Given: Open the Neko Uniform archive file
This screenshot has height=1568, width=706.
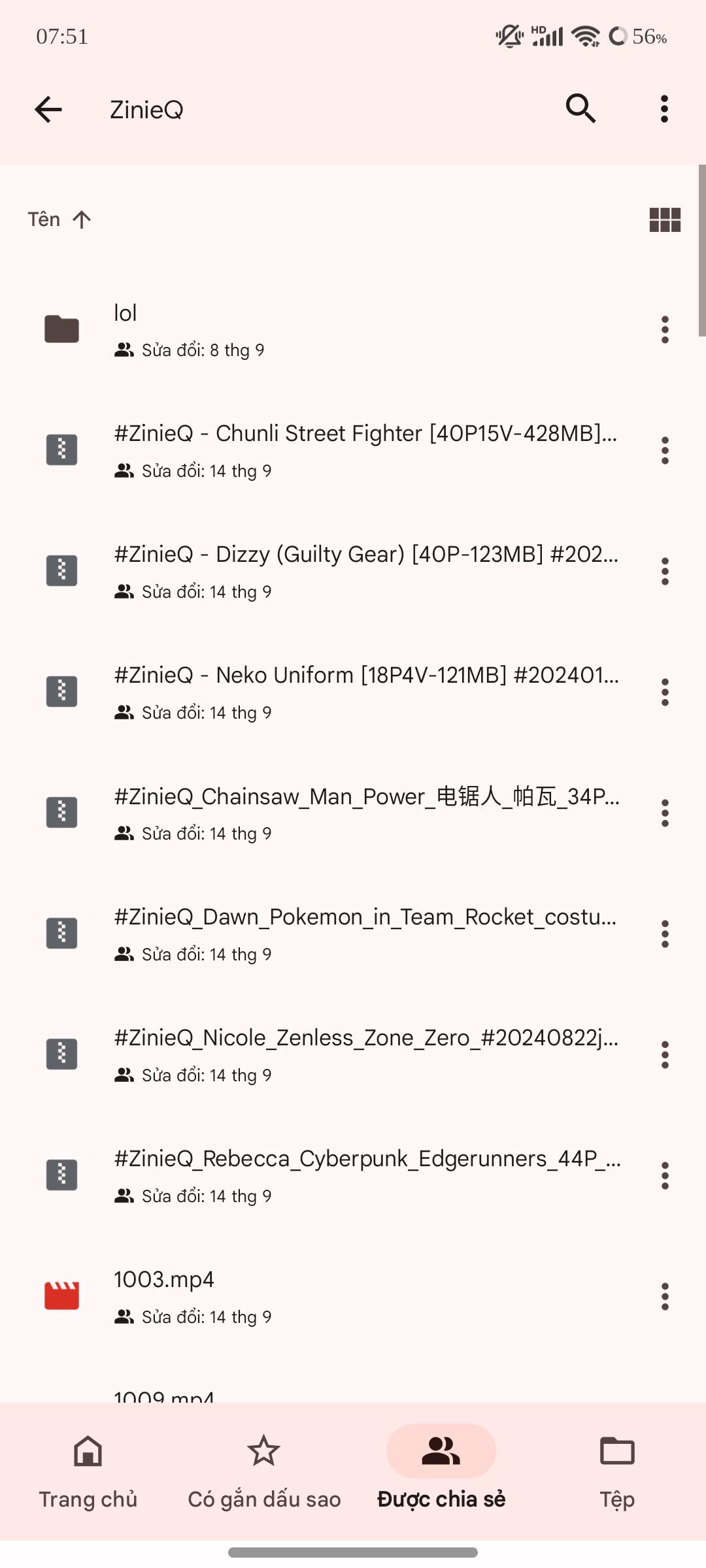Looking at the screenshot, I should 365,692.
